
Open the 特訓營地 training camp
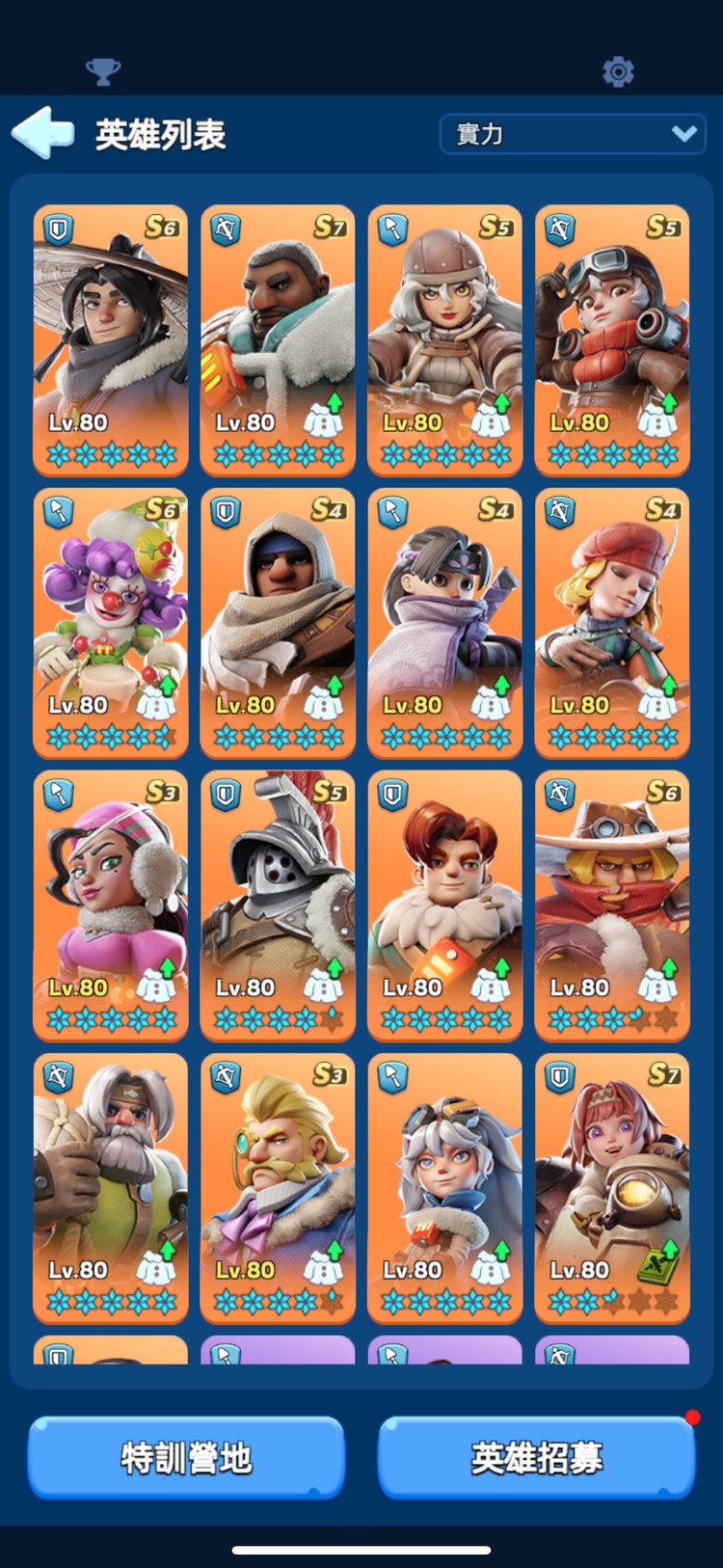pyautogui.click(x=186, y=1457)
